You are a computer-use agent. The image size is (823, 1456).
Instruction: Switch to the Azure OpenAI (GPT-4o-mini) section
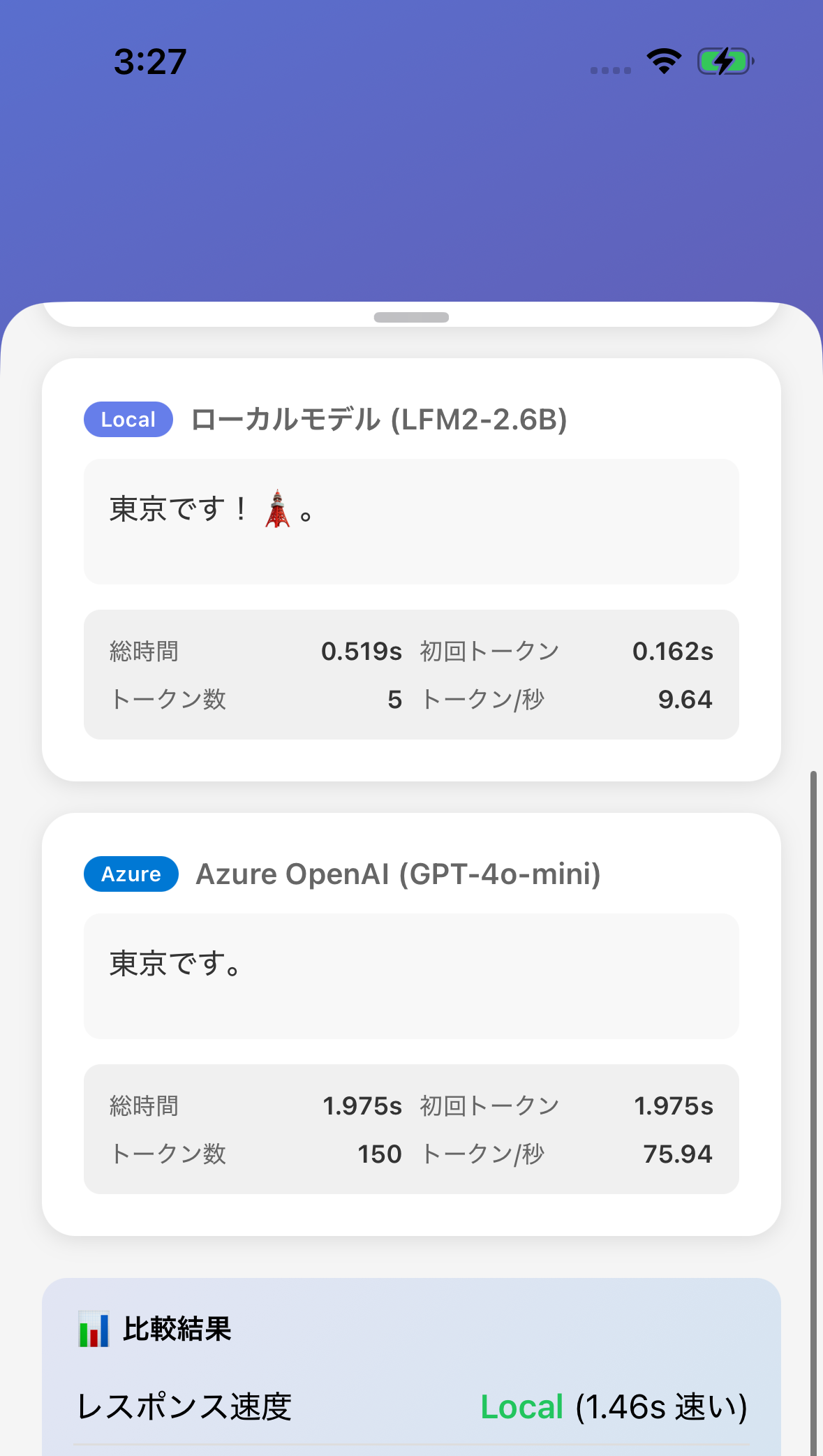click(399, 874)
